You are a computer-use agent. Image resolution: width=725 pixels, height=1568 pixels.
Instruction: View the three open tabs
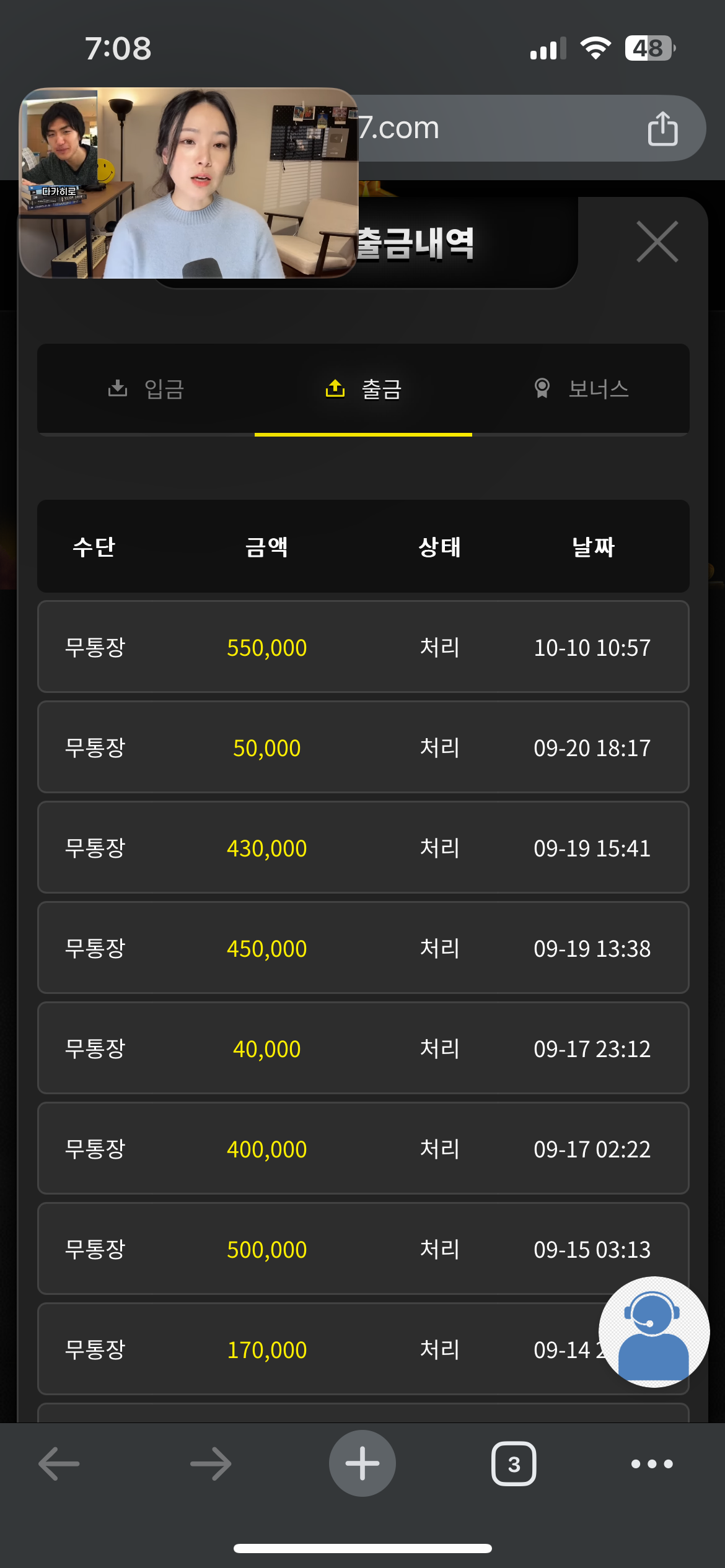(x=514, y=1464)
